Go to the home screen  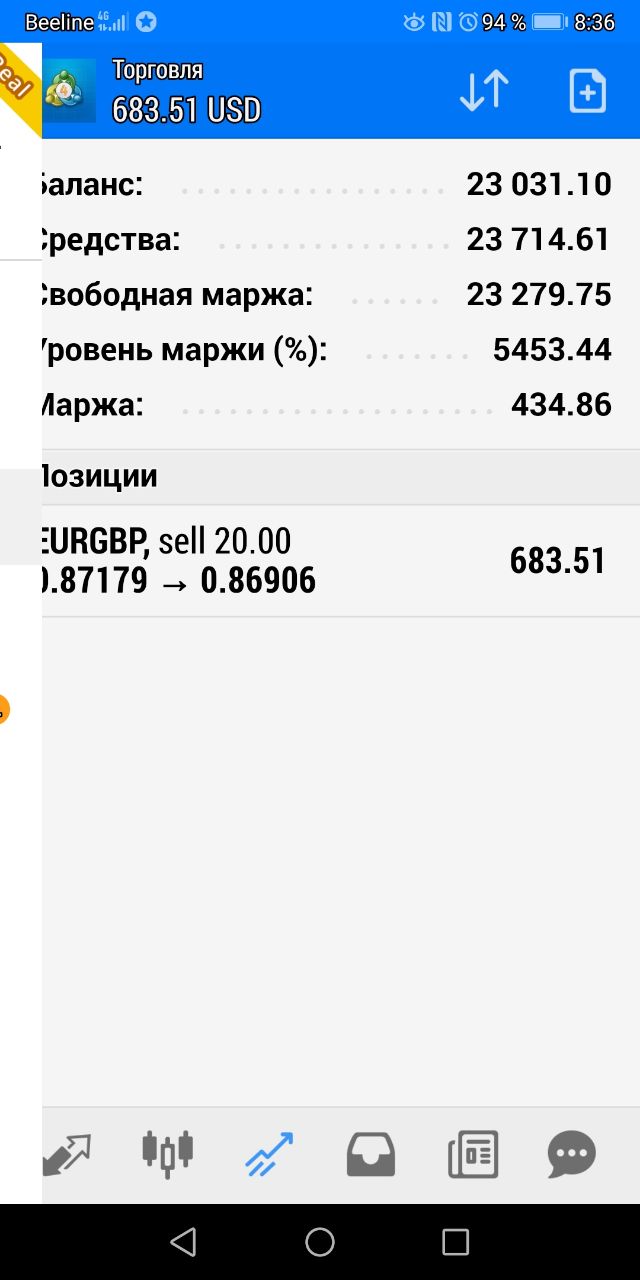320,1242
